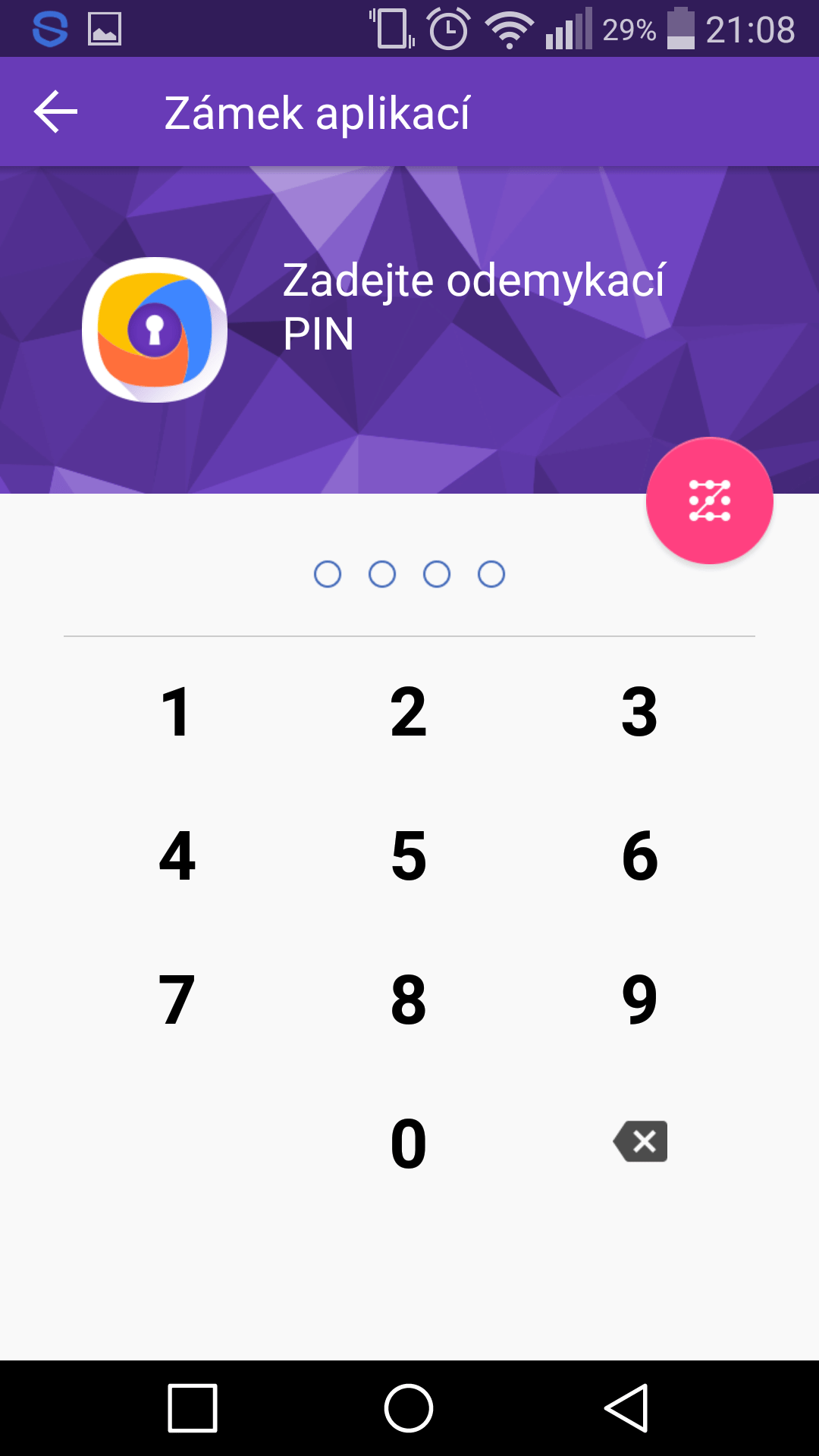Image resolution: width=819 pixels, height=1456 pixels.
Task: Enter digit 3 on the PIN keypad
Action: tap(639, 711)
